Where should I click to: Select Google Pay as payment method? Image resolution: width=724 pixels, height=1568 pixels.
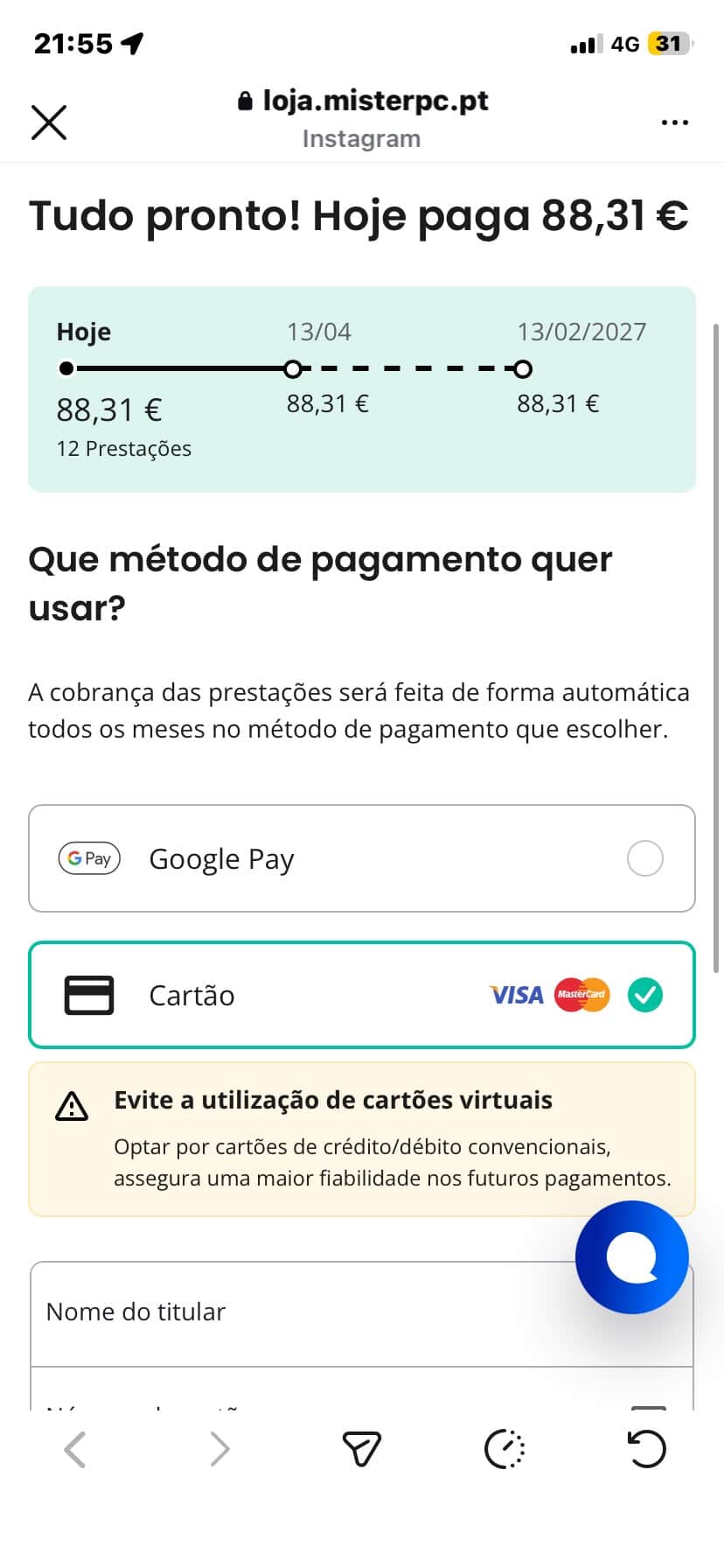click(361, 858)
